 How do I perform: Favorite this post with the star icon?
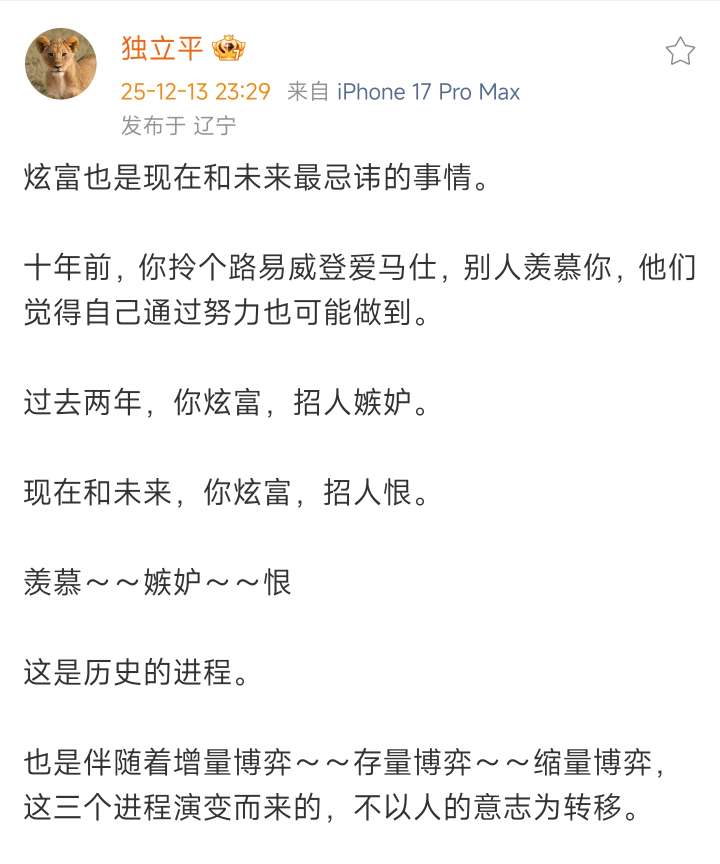pos(680,51)
